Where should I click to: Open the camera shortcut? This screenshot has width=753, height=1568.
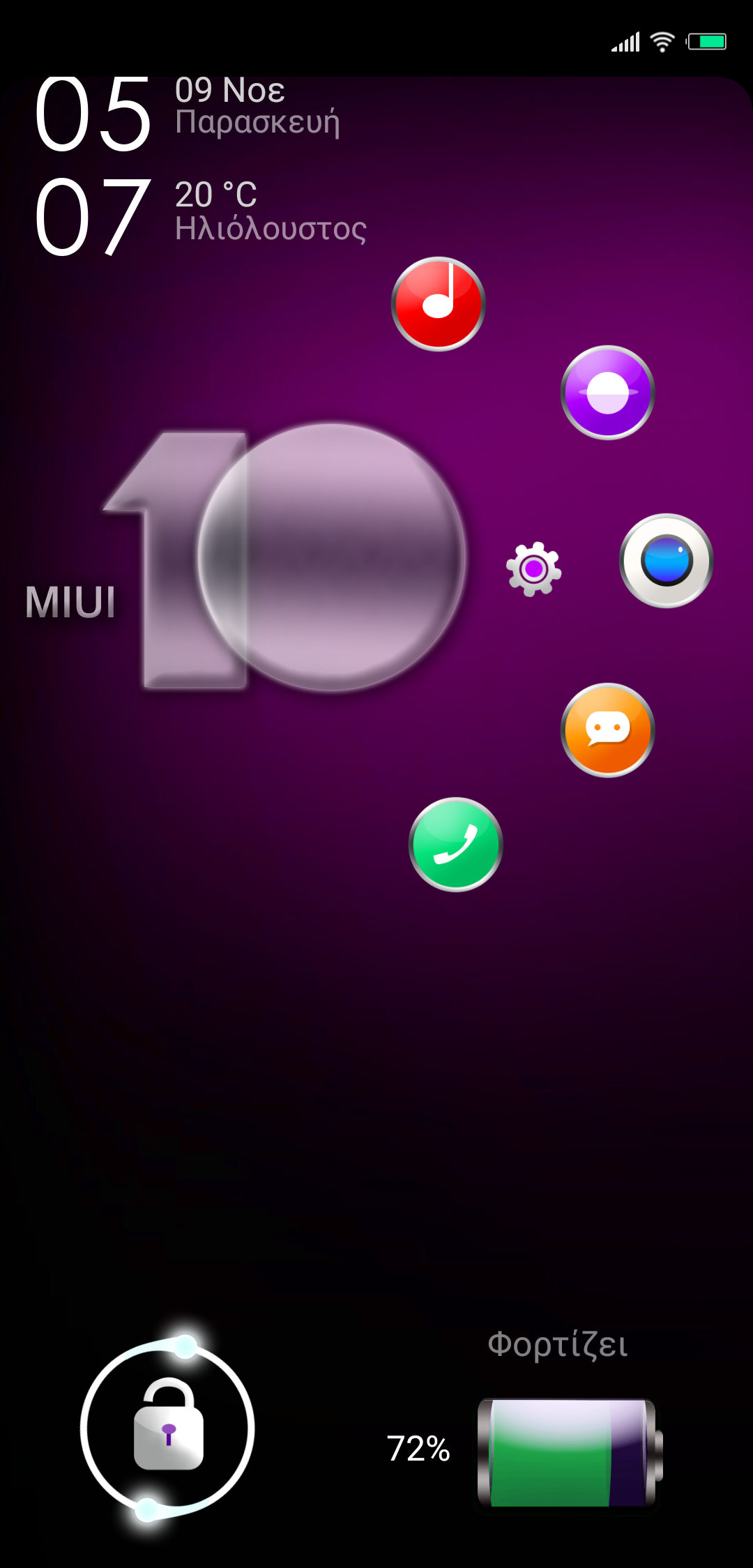point(666,561)
